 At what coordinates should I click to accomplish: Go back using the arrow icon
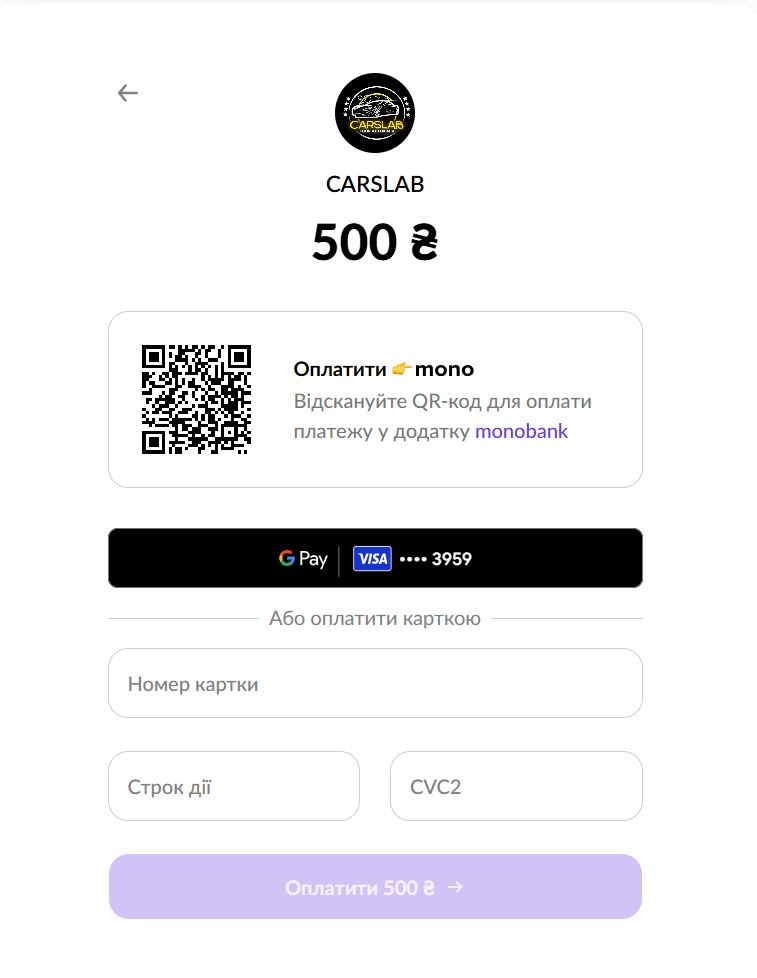click(x=127, y=93)
